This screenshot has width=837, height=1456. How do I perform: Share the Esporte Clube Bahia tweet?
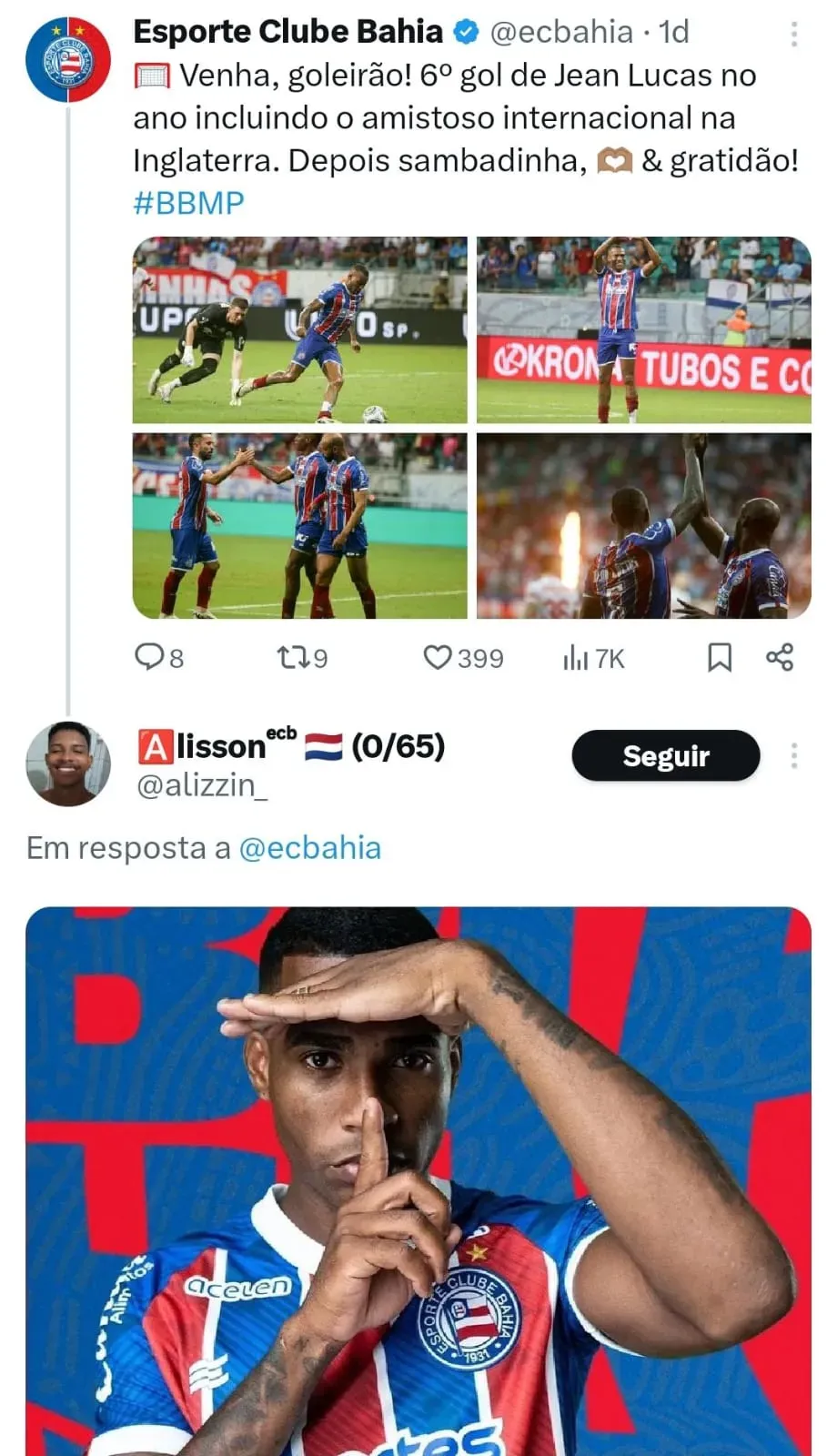tap(780, 657)
